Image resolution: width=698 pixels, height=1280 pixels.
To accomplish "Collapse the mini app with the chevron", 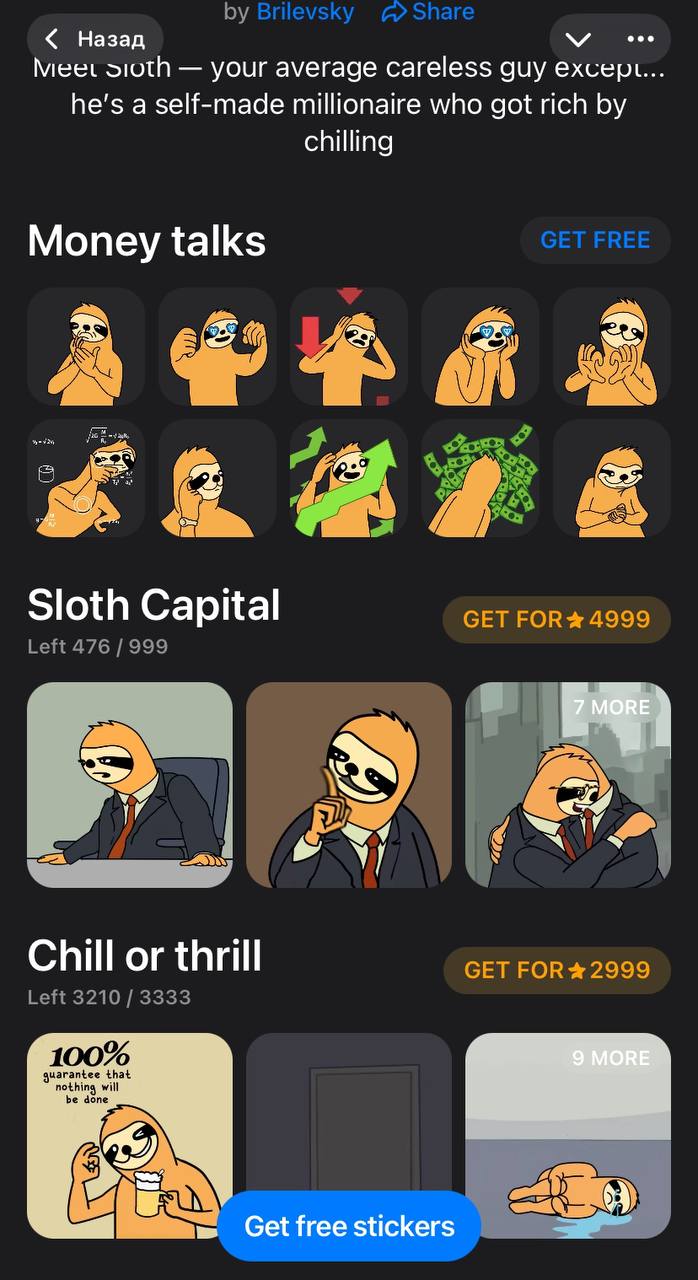I will click(578, 40).
